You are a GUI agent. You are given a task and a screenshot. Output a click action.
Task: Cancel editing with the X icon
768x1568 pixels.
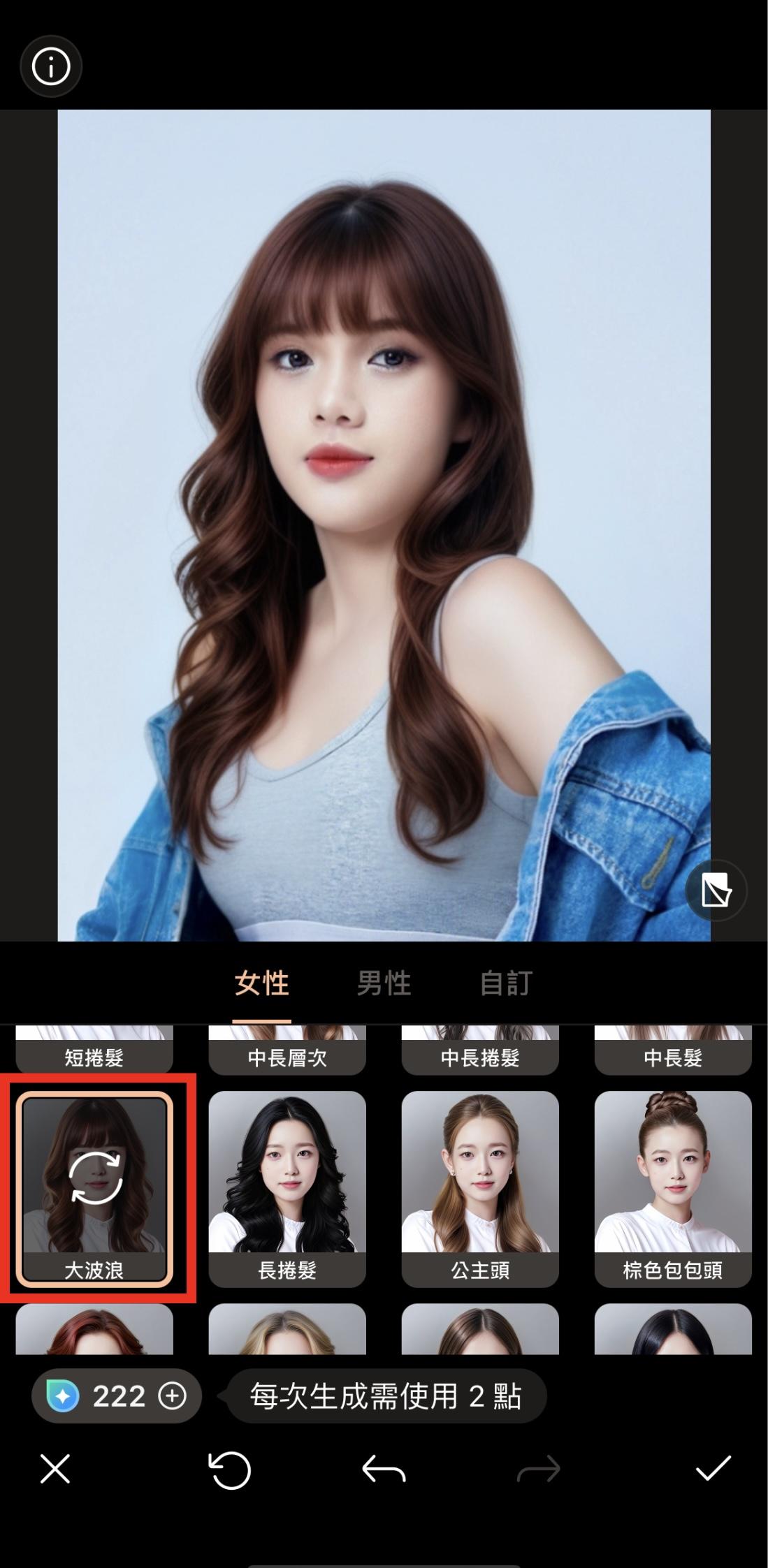pyautogui.click(x=55, y=1469)
